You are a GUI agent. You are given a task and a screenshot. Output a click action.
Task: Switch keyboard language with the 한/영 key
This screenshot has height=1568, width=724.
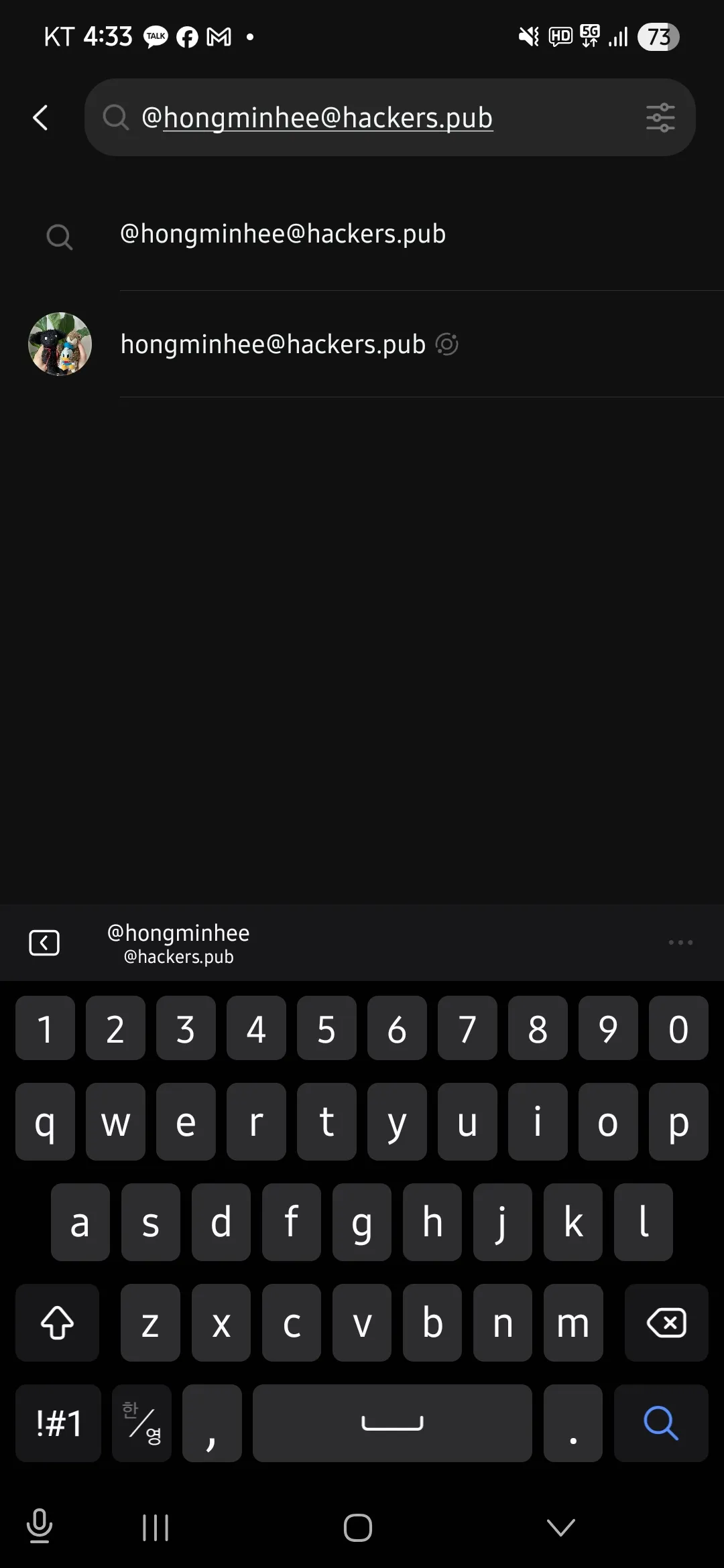pyautogui.click(x=141, y=1423)
